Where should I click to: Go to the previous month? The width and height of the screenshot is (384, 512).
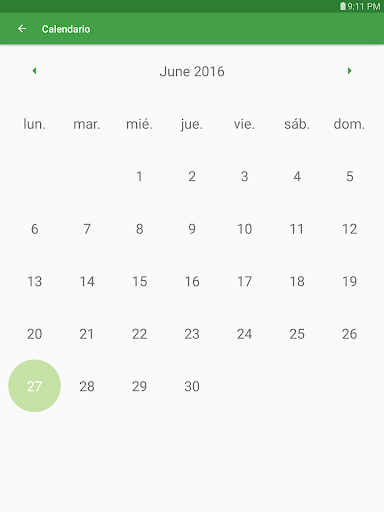coord(34,71)
